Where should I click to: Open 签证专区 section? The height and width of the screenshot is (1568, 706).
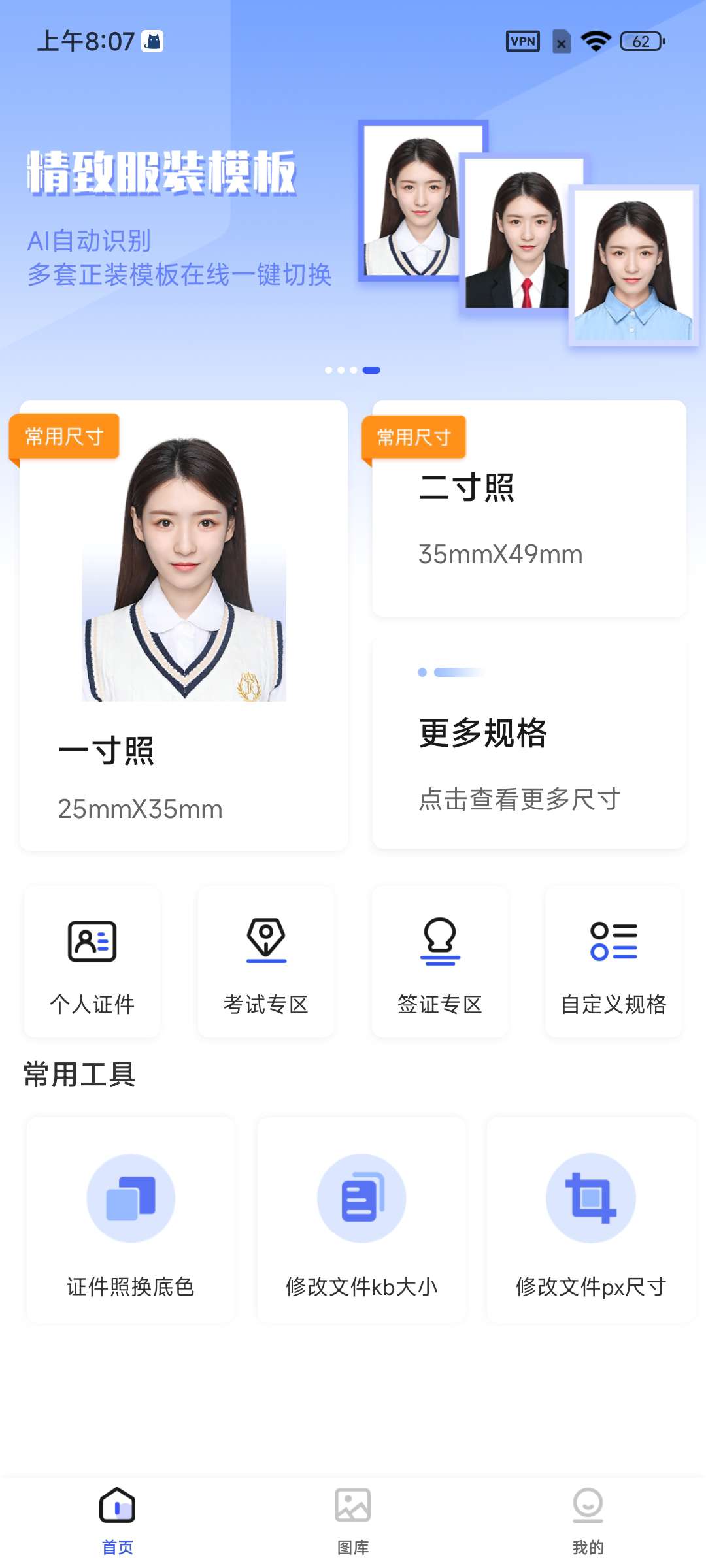pos(440,962)
